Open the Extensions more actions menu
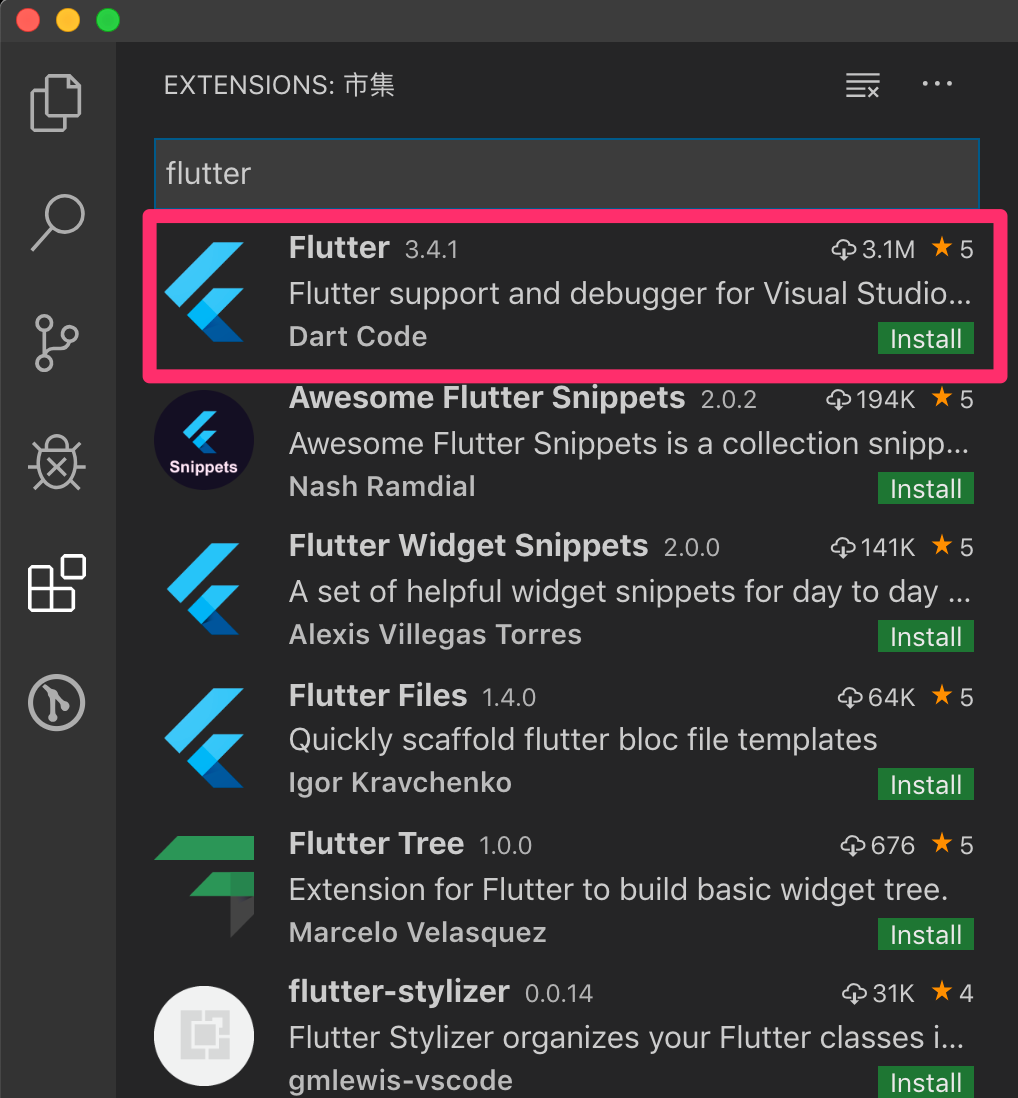The height and width of the screenshot is (1098, 1018). tap(937, 85)
